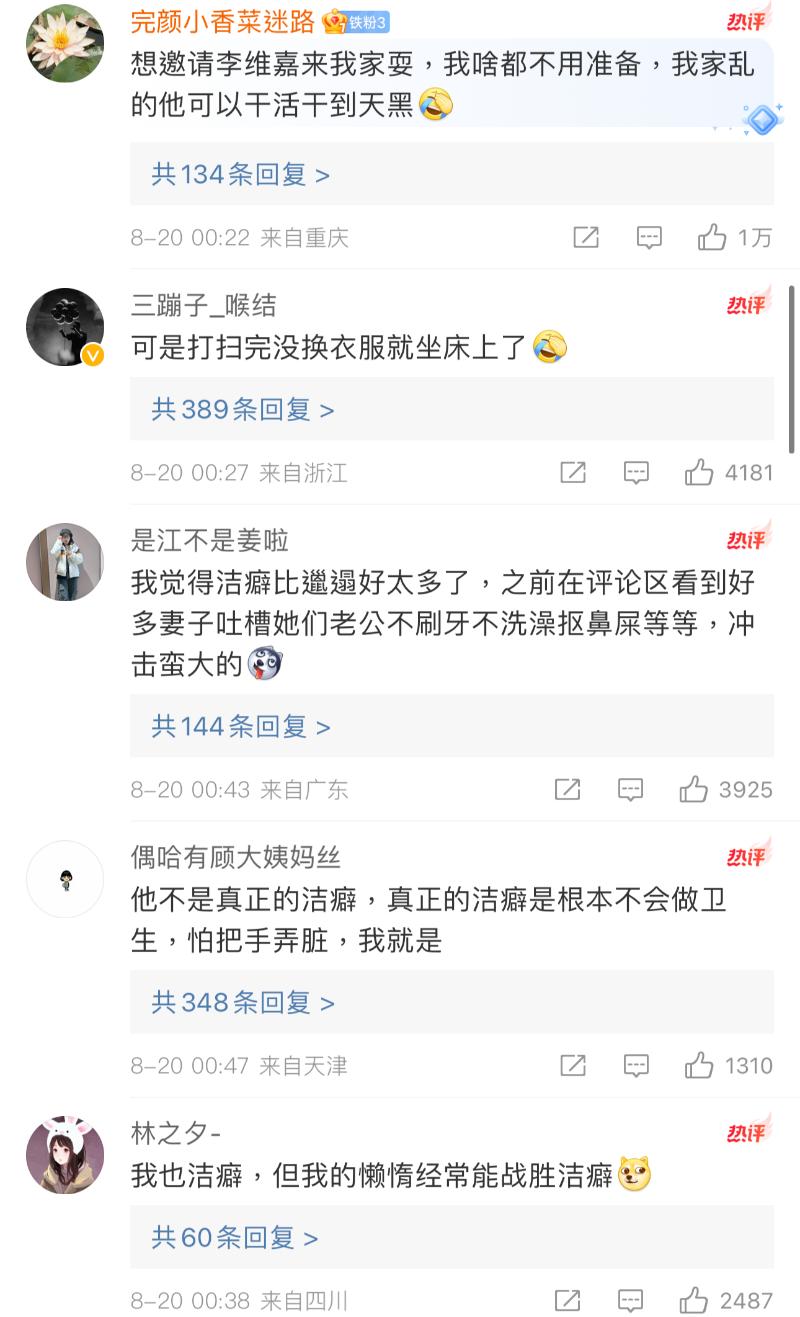Repost 完颜小香菜迷路's comment
Viewport: 800px width, 1317px height.
586,237
